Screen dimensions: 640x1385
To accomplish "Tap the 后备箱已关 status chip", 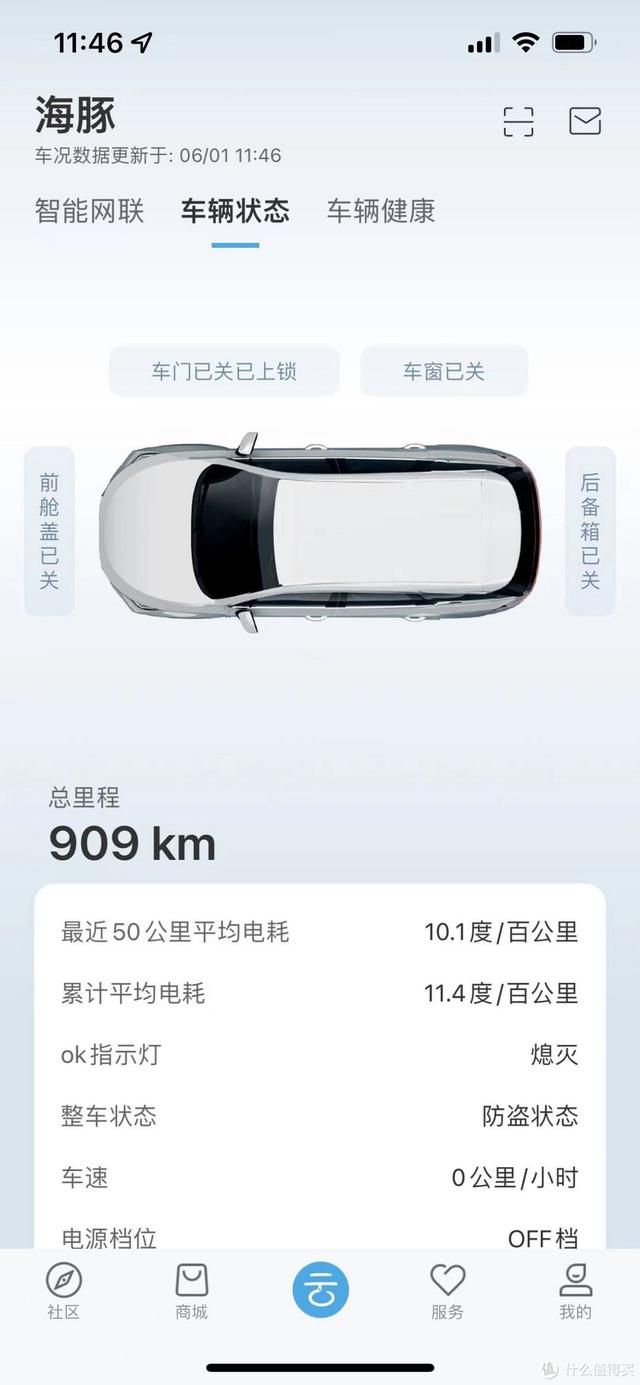I will (590, 531).
